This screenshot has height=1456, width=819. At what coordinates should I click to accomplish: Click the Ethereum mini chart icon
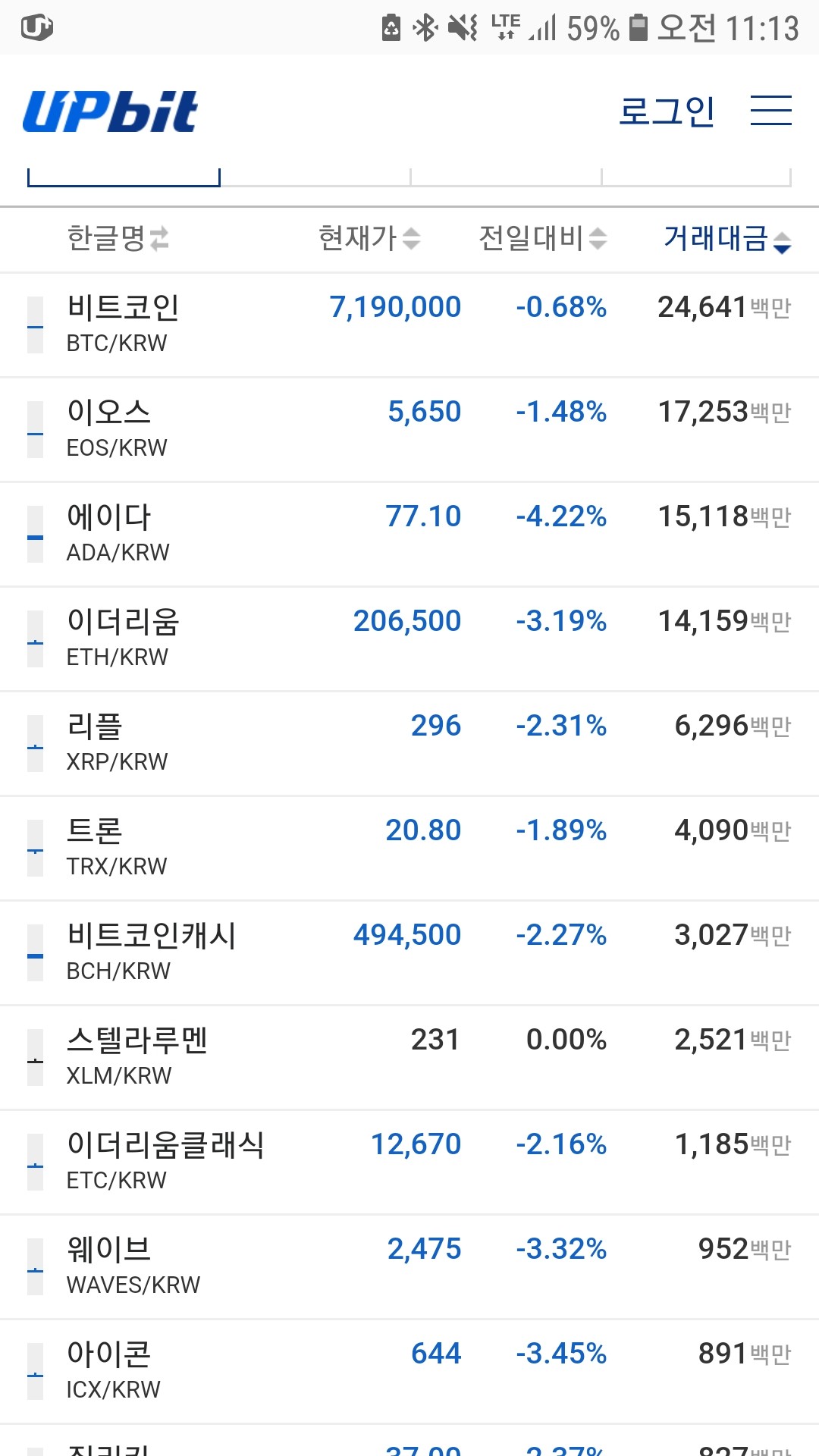(x=34, y=638)
